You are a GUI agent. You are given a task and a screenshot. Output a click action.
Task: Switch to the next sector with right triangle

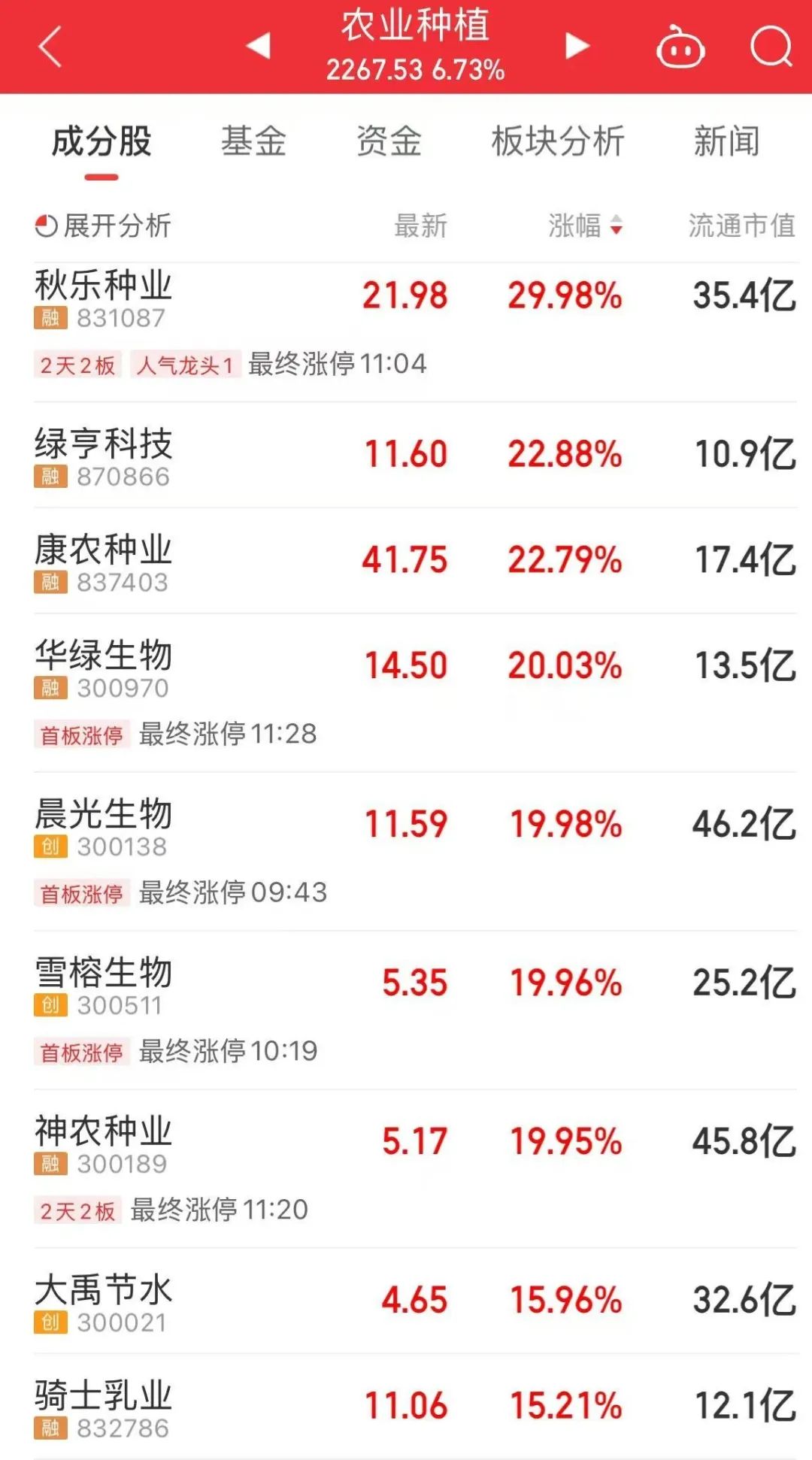[x=576, y=46]
